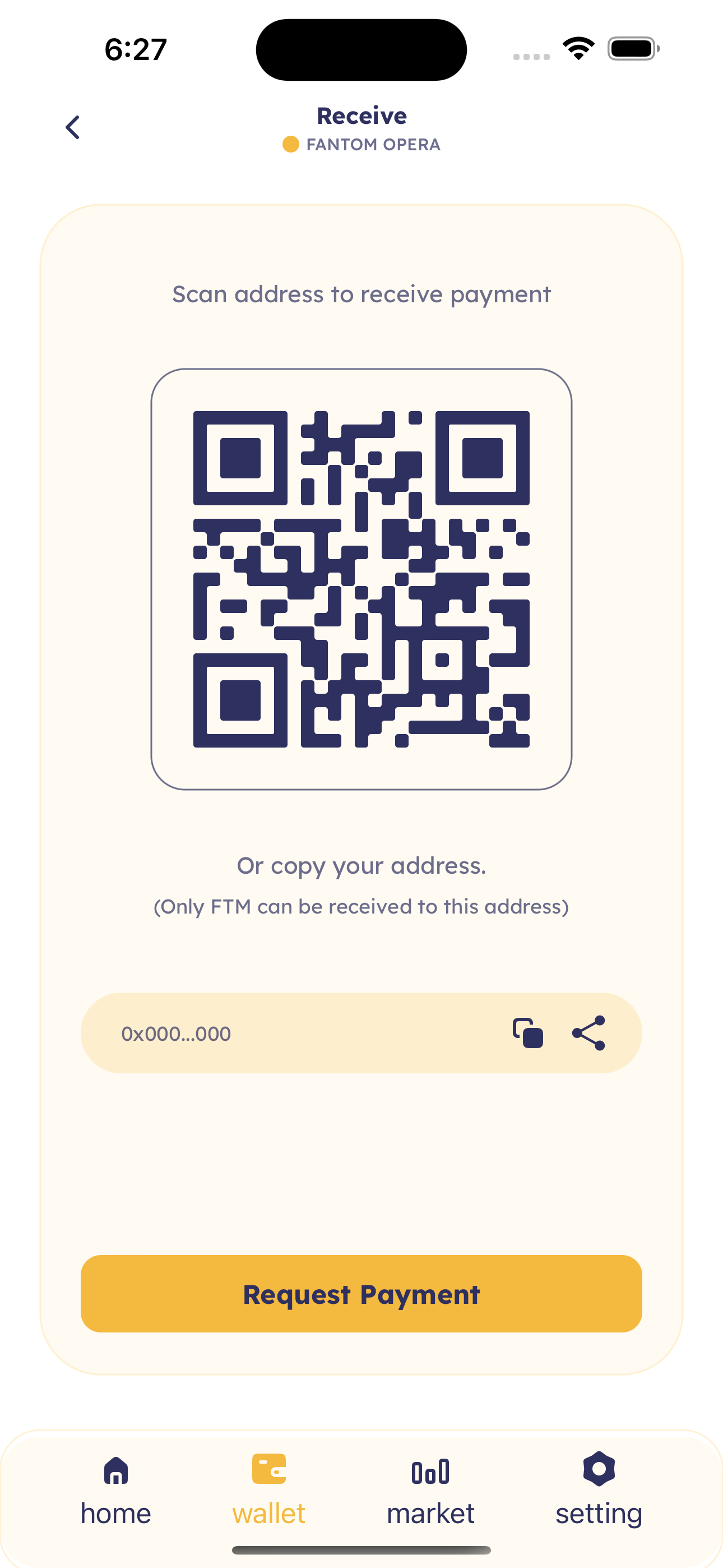Select the market tab label
The height and width of the screenshot is (1568, 723).
pos(430,1514)
